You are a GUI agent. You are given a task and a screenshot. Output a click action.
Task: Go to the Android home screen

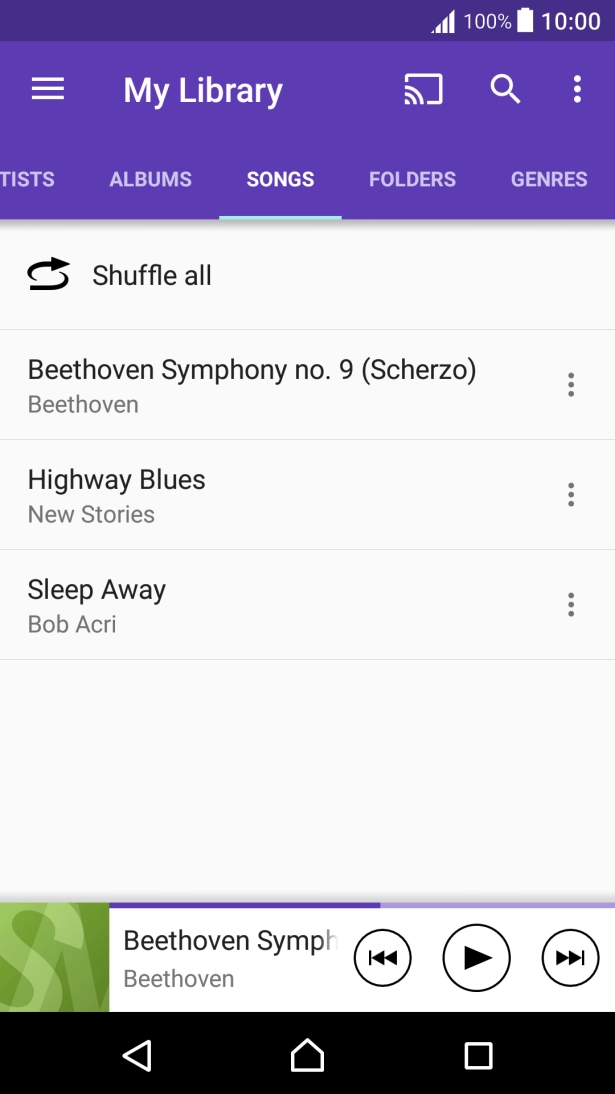pyautogui.click(x=307, y=1055)
